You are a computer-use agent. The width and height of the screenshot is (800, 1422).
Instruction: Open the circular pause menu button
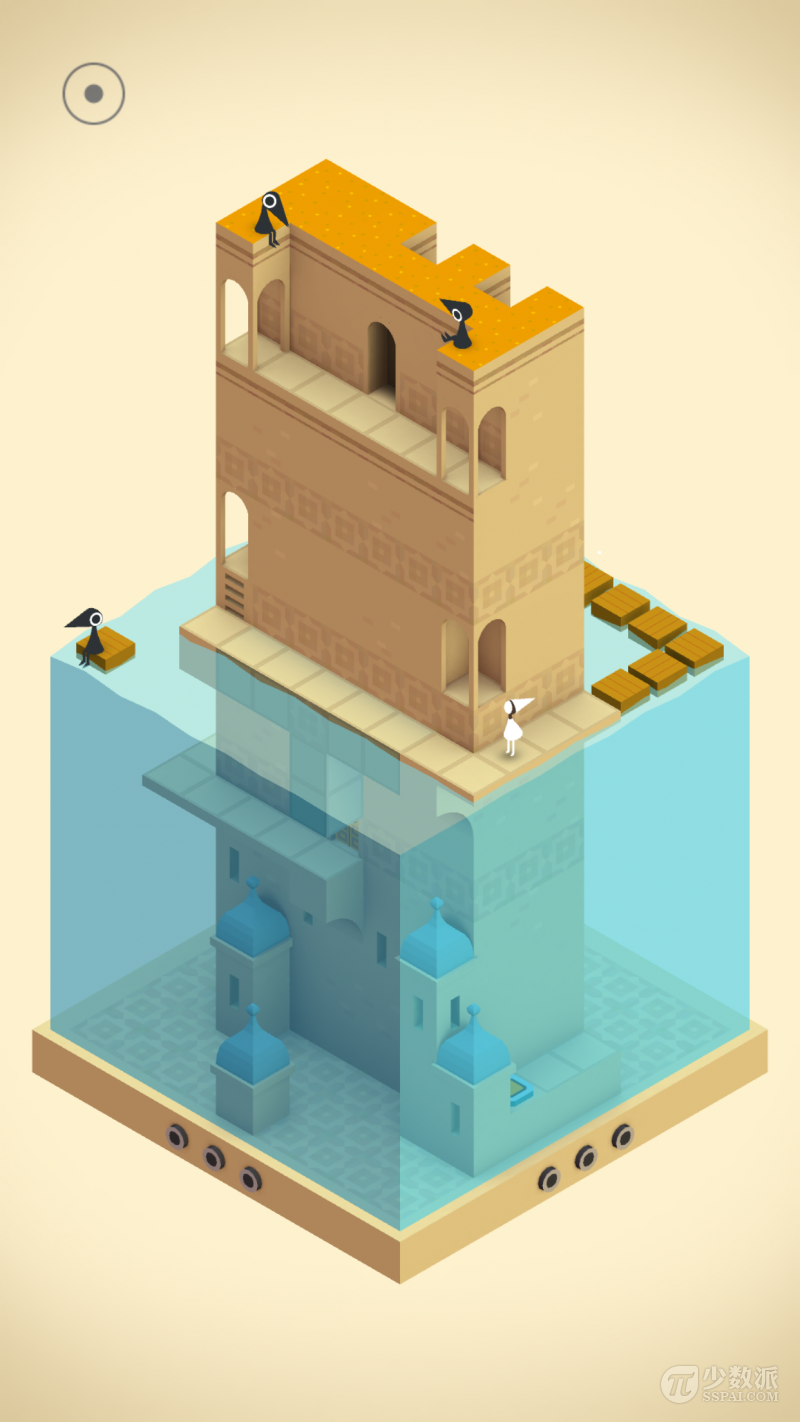click(93, 94)
